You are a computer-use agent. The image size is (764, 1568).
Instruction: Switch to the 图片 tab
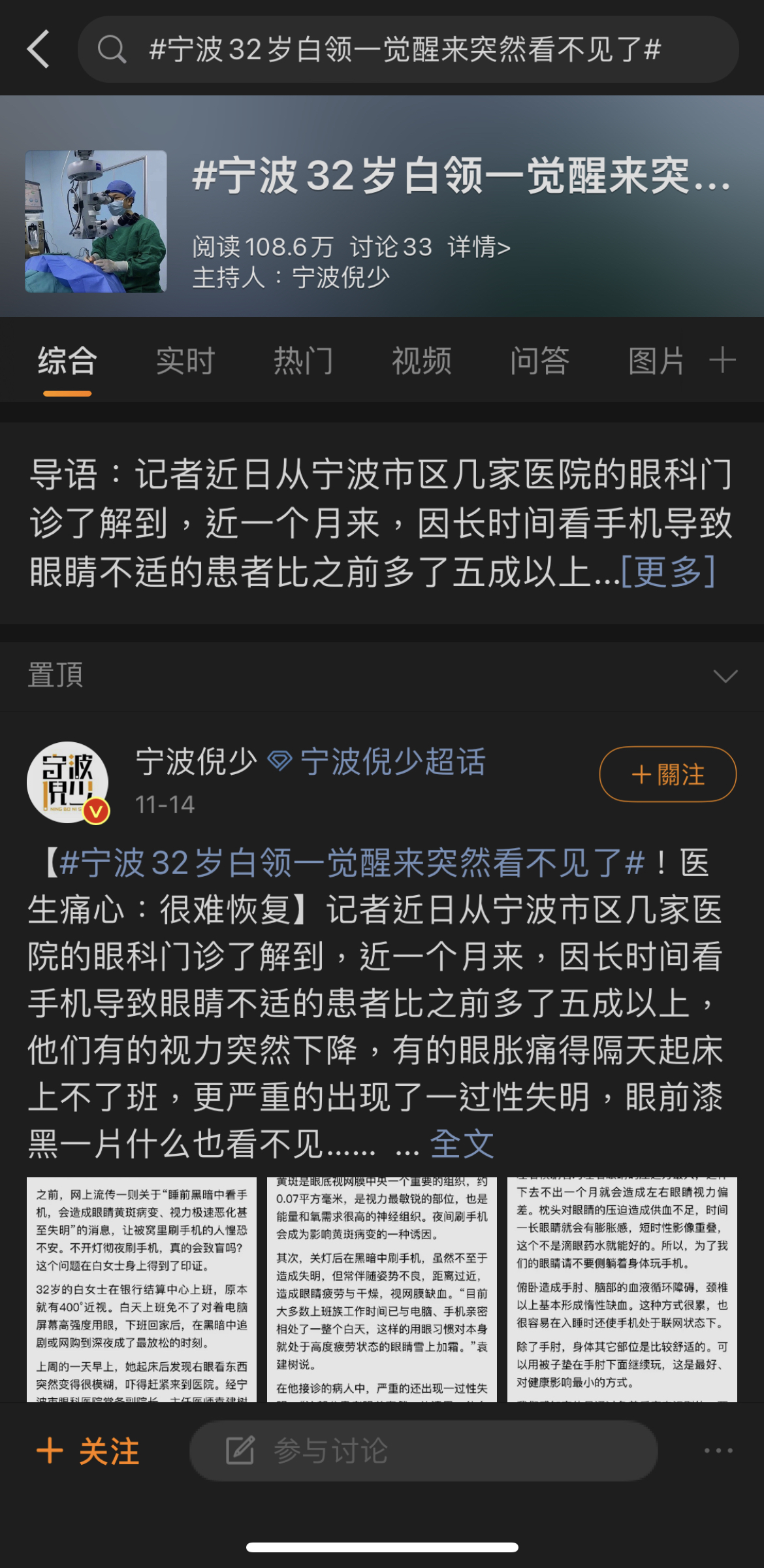pyautogui.click(x=656, y=361)
